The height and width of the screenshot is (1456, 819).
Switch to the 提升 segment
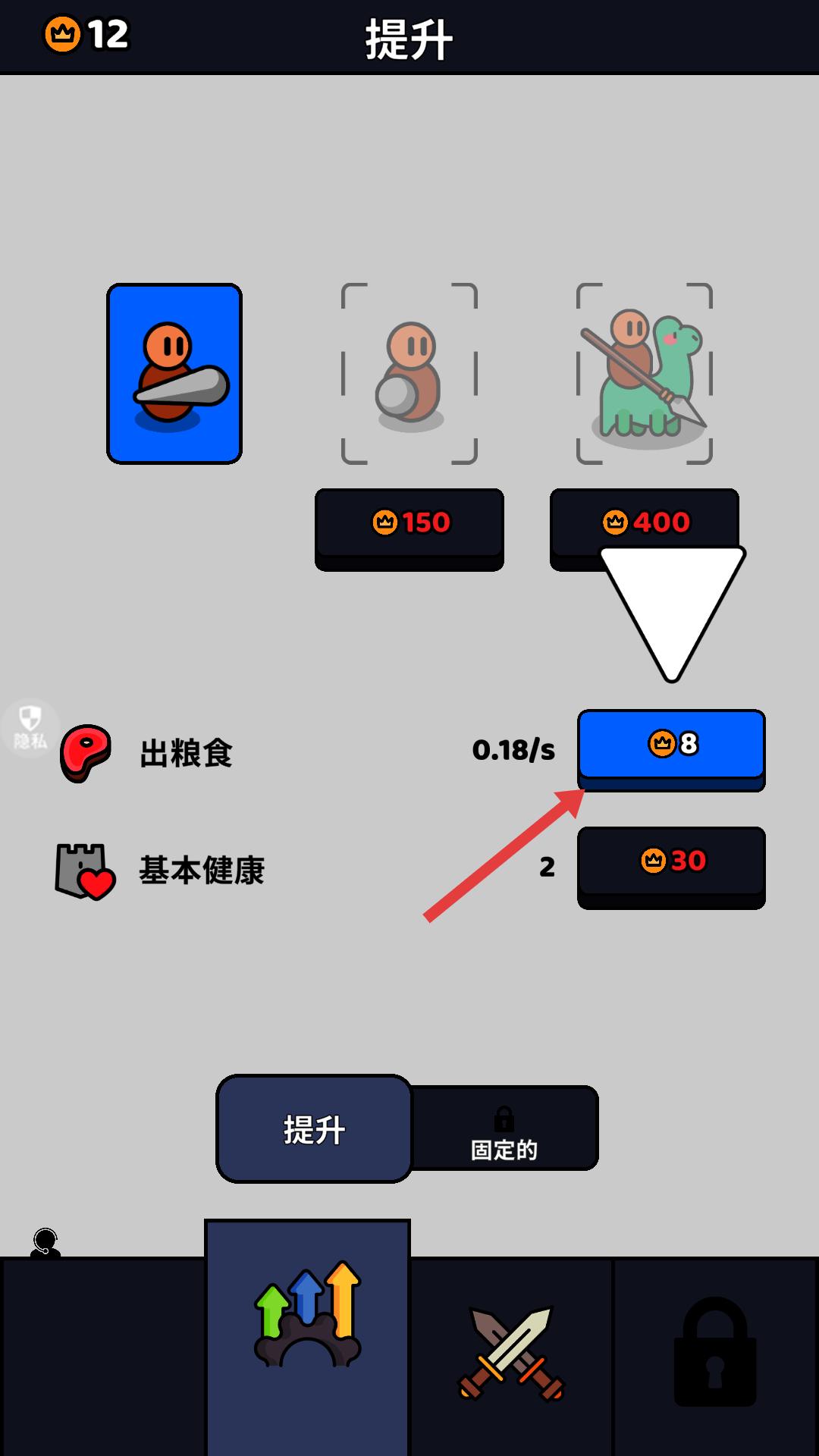pyautogui.click(x=314, y=1129)
